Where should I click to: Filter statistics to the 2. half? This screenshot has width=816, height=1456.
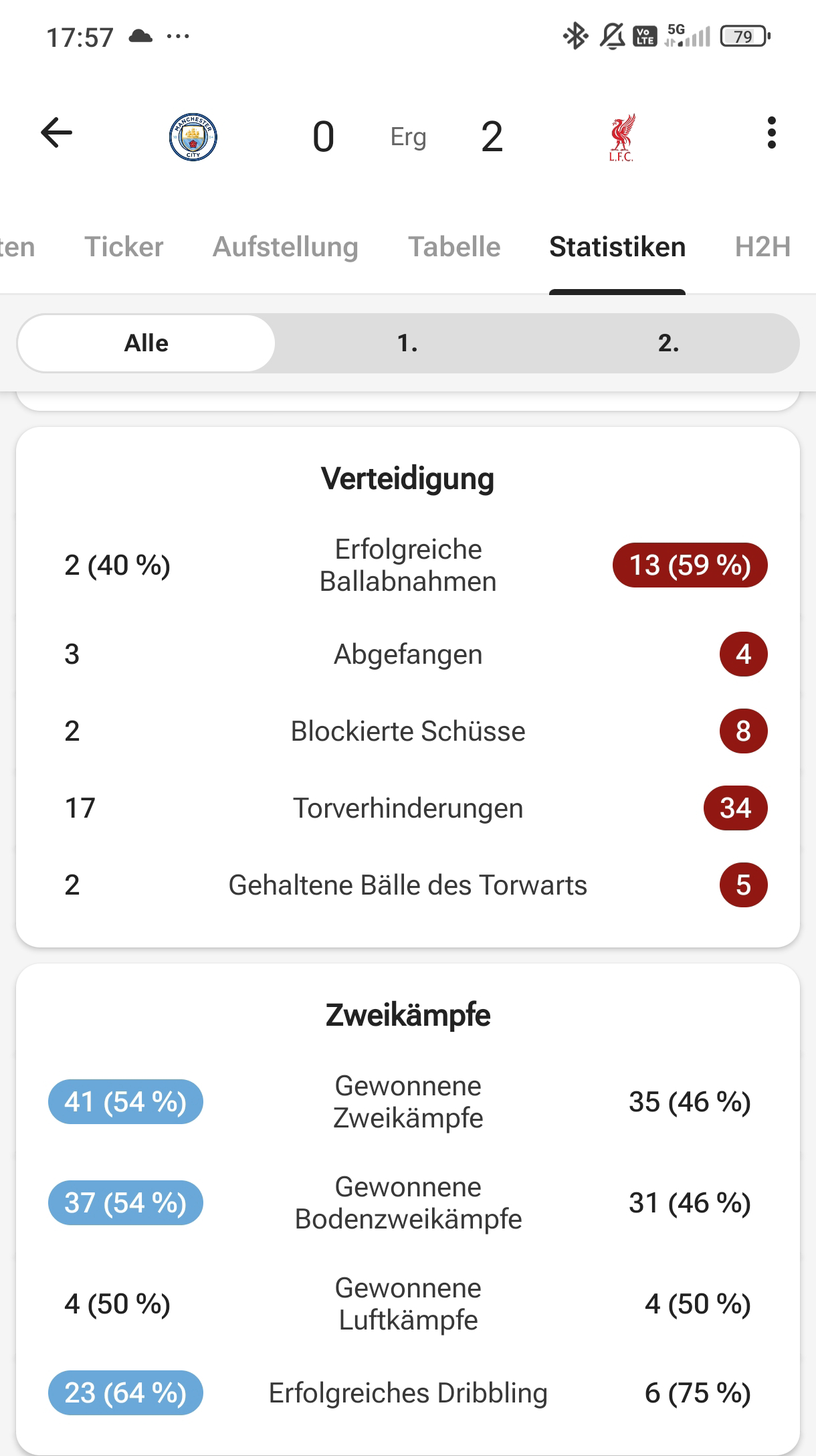click(668, 343)
